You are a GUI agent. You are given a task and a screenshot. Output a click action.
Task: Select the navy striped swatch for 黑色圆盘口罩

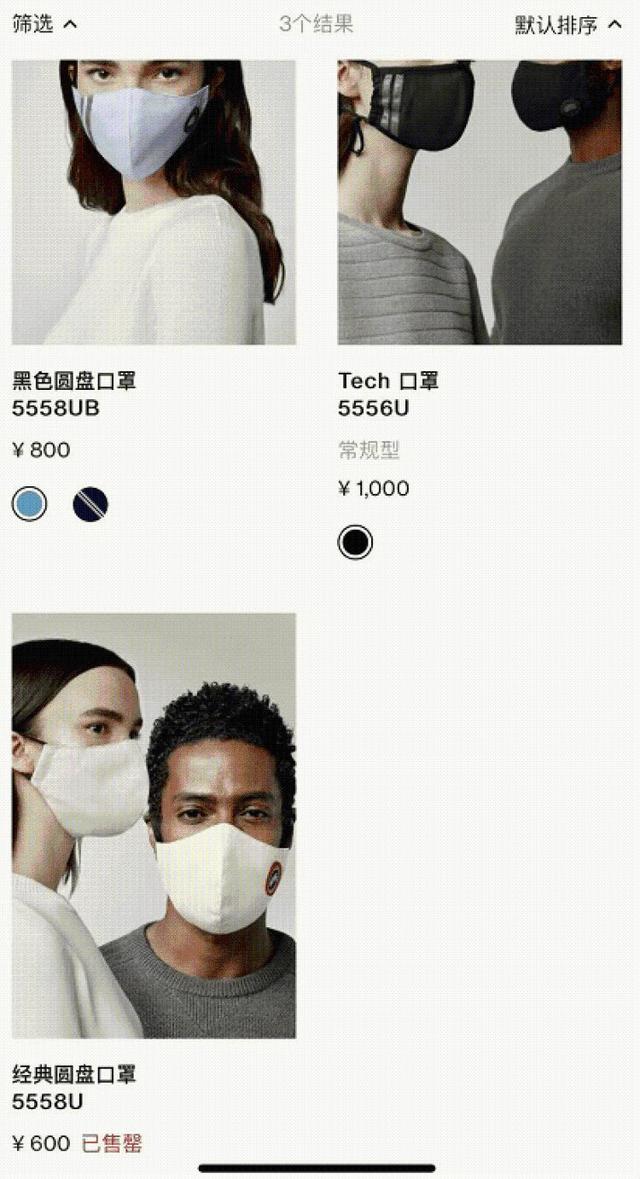pyautogui.click(x=90, y=504)
